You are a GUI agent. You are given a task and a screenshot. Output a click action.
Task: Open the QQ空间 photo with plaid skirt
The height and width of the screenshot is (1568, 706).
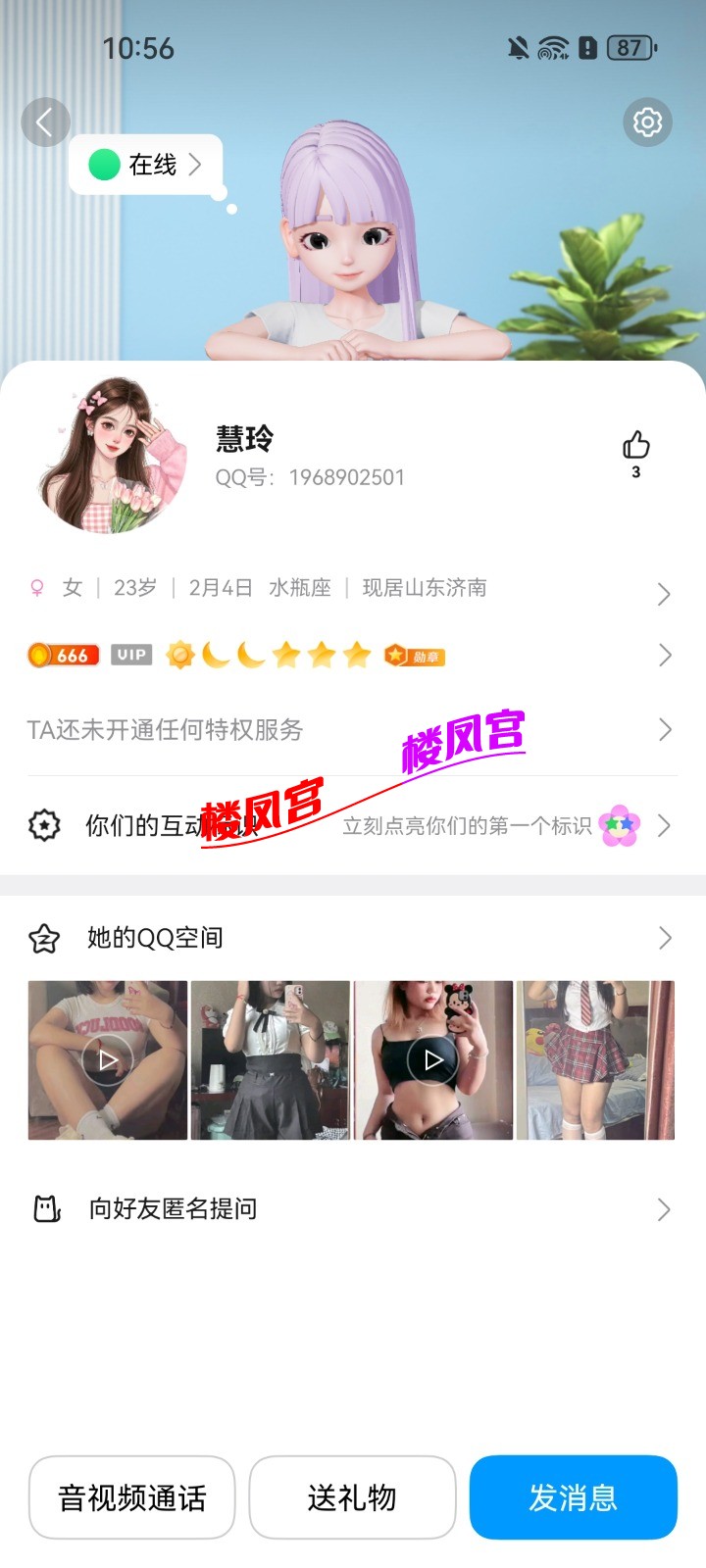click(x=595, y=1059)
